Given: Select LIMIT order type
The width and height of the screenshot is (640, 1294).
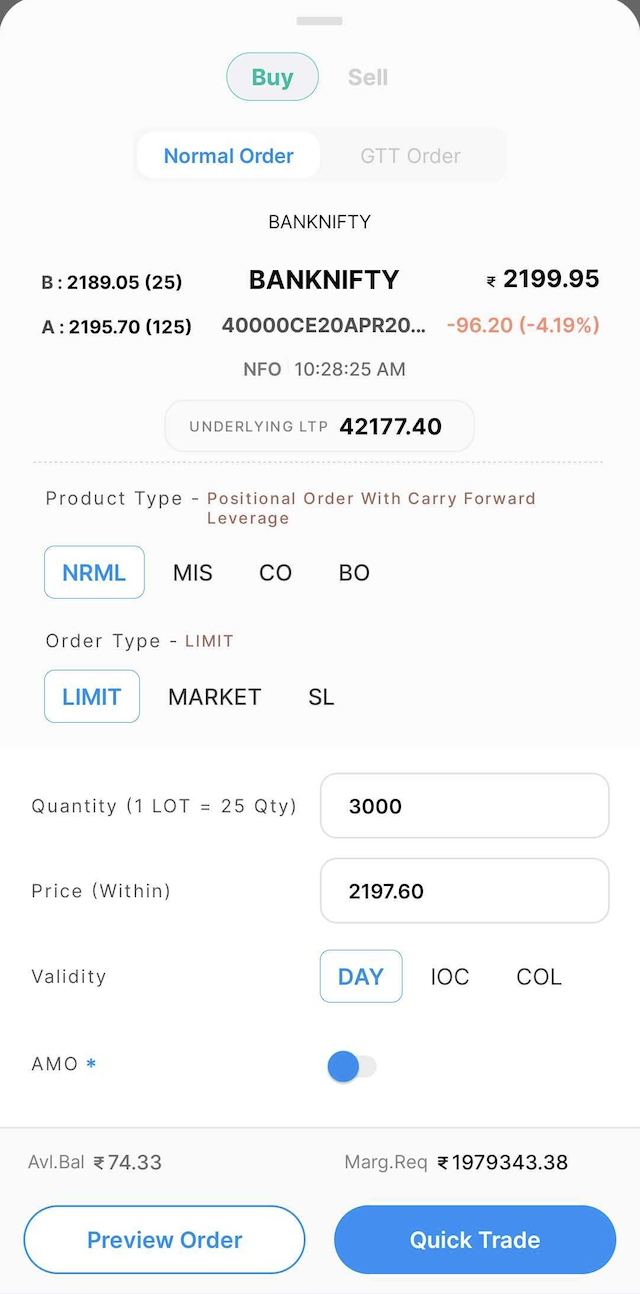Looking at the screenshot, I should [x=92, y=697].
